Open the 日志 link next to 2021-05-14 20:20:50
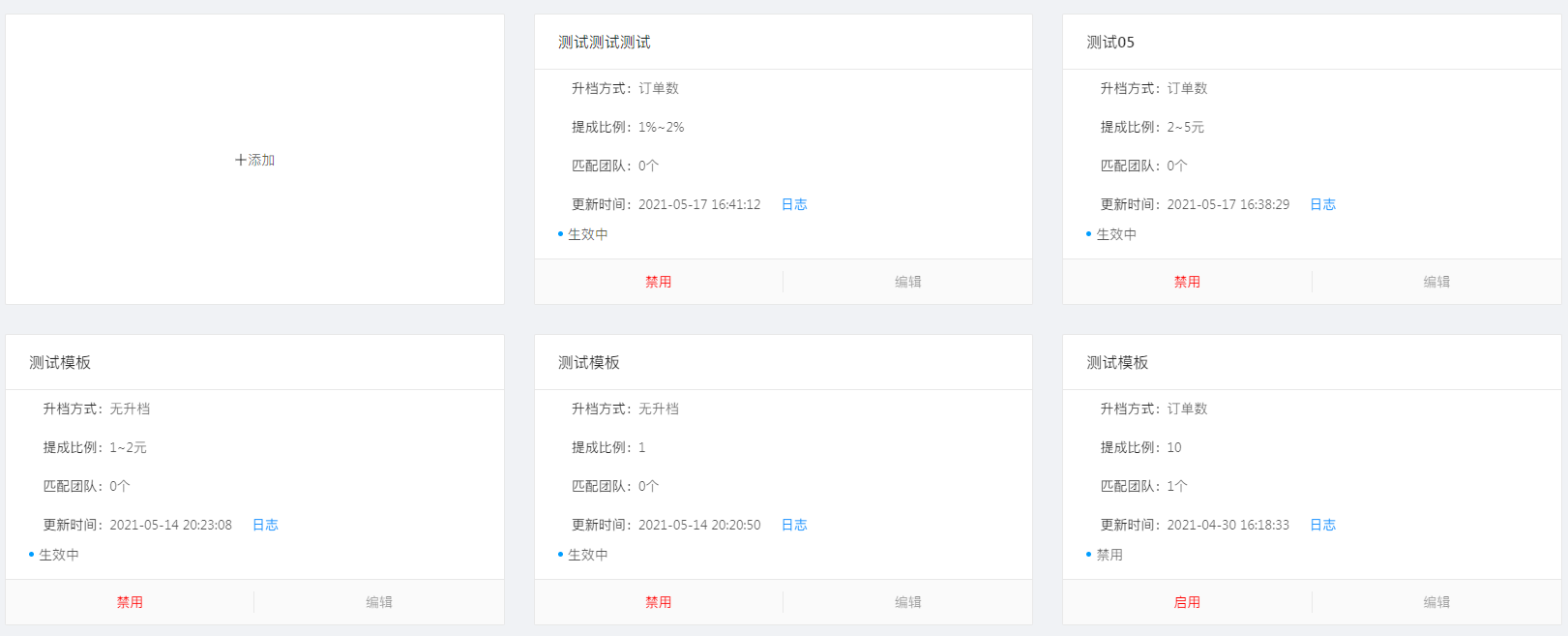Screen dimensions: 1568x636 794,525
